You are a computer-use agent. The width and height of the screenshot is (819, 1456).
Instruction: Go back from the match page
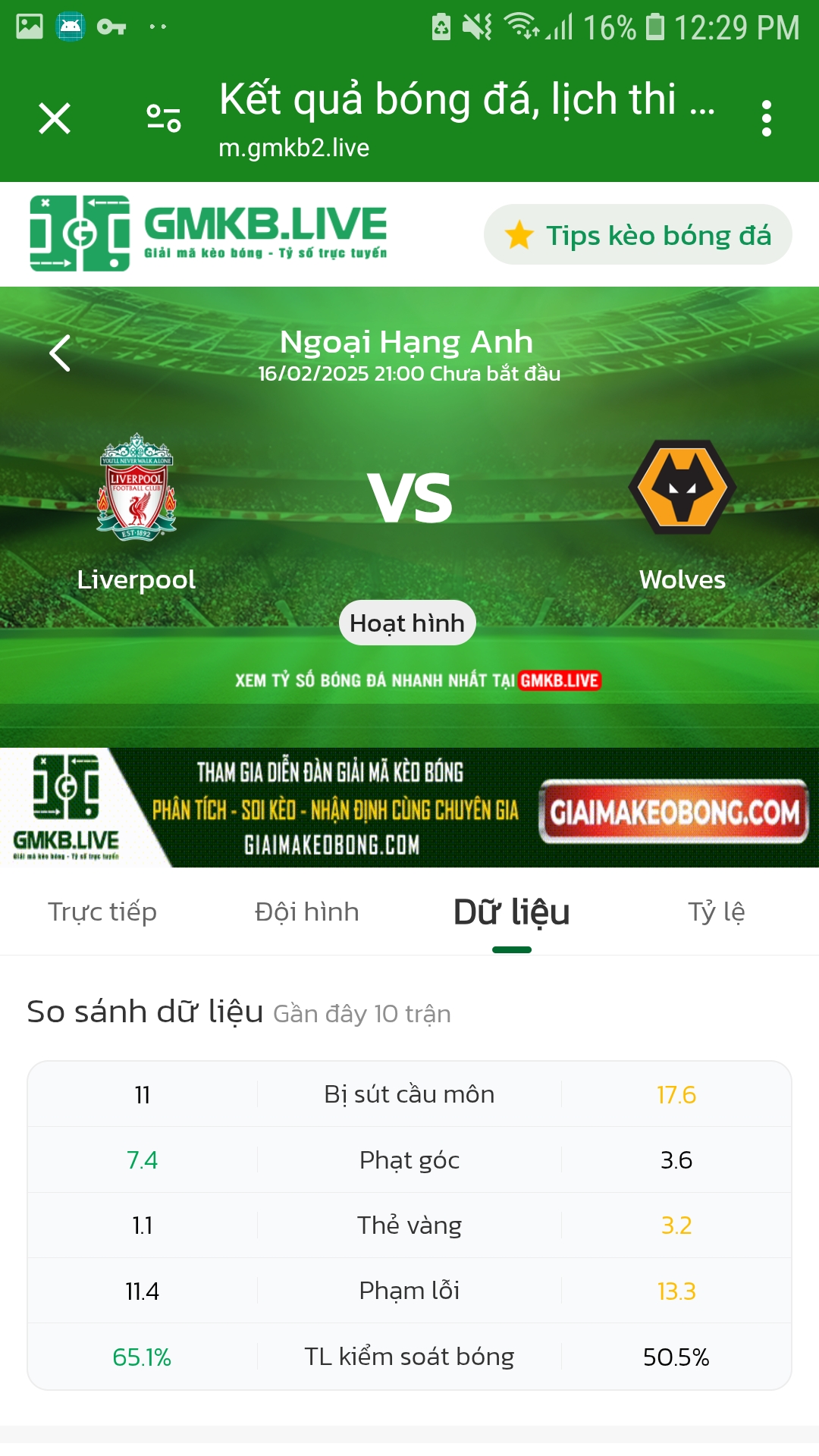[x=60, y=353]
